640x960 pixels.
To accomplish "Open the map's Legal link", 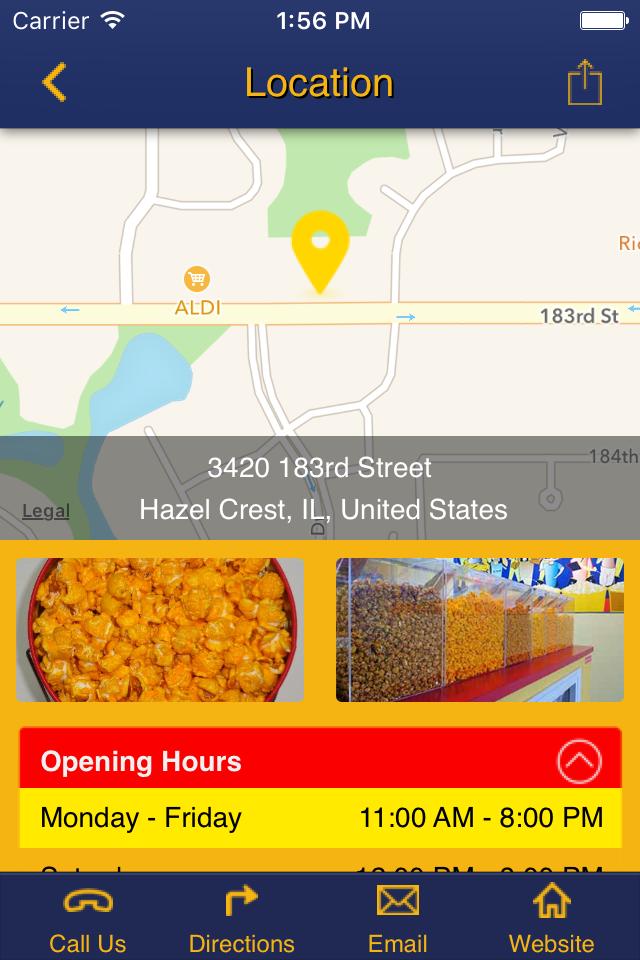I will [46, 511].
